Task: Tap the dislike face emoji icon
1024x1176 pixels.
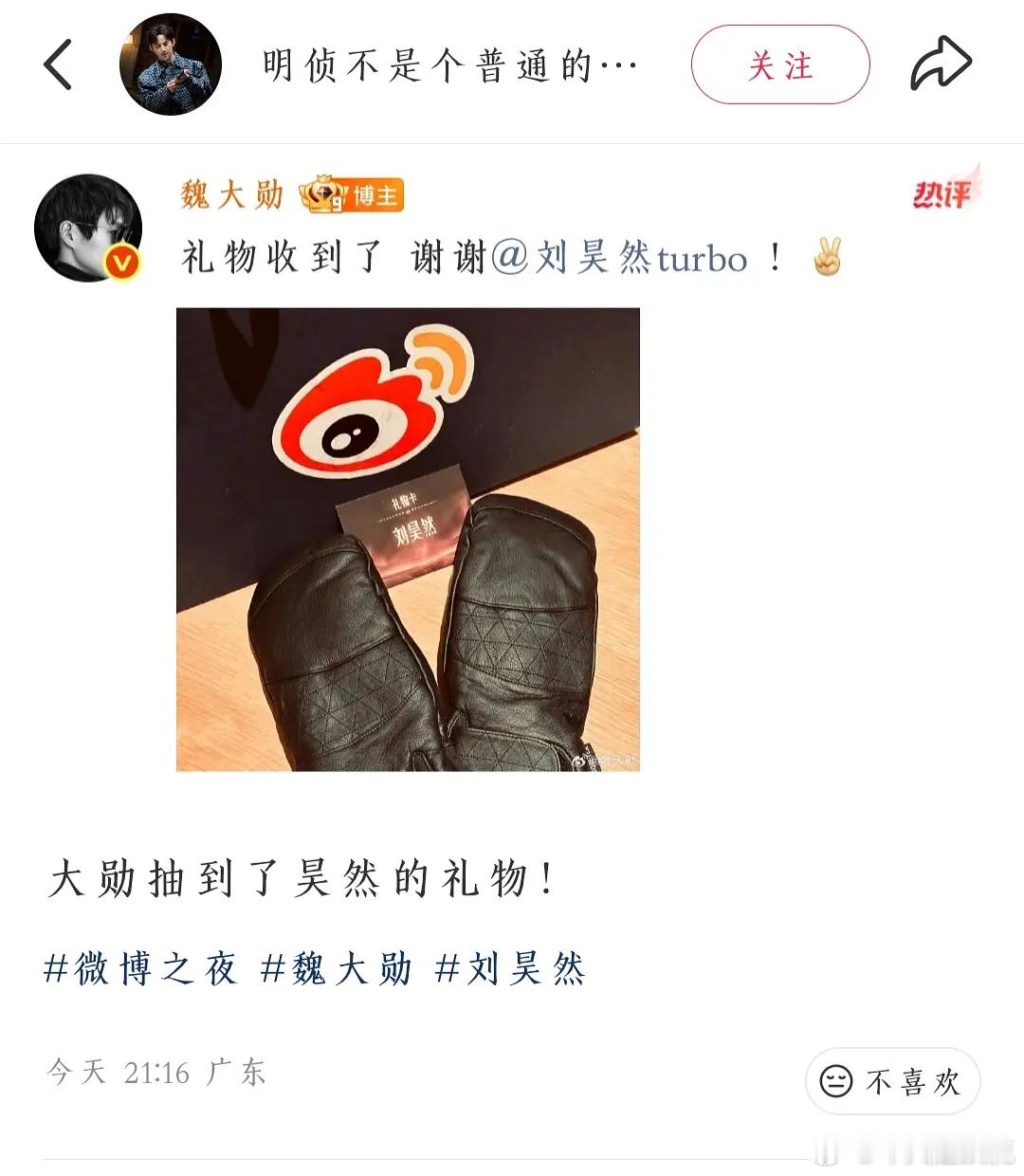Action: click(x=835, y=1080)
